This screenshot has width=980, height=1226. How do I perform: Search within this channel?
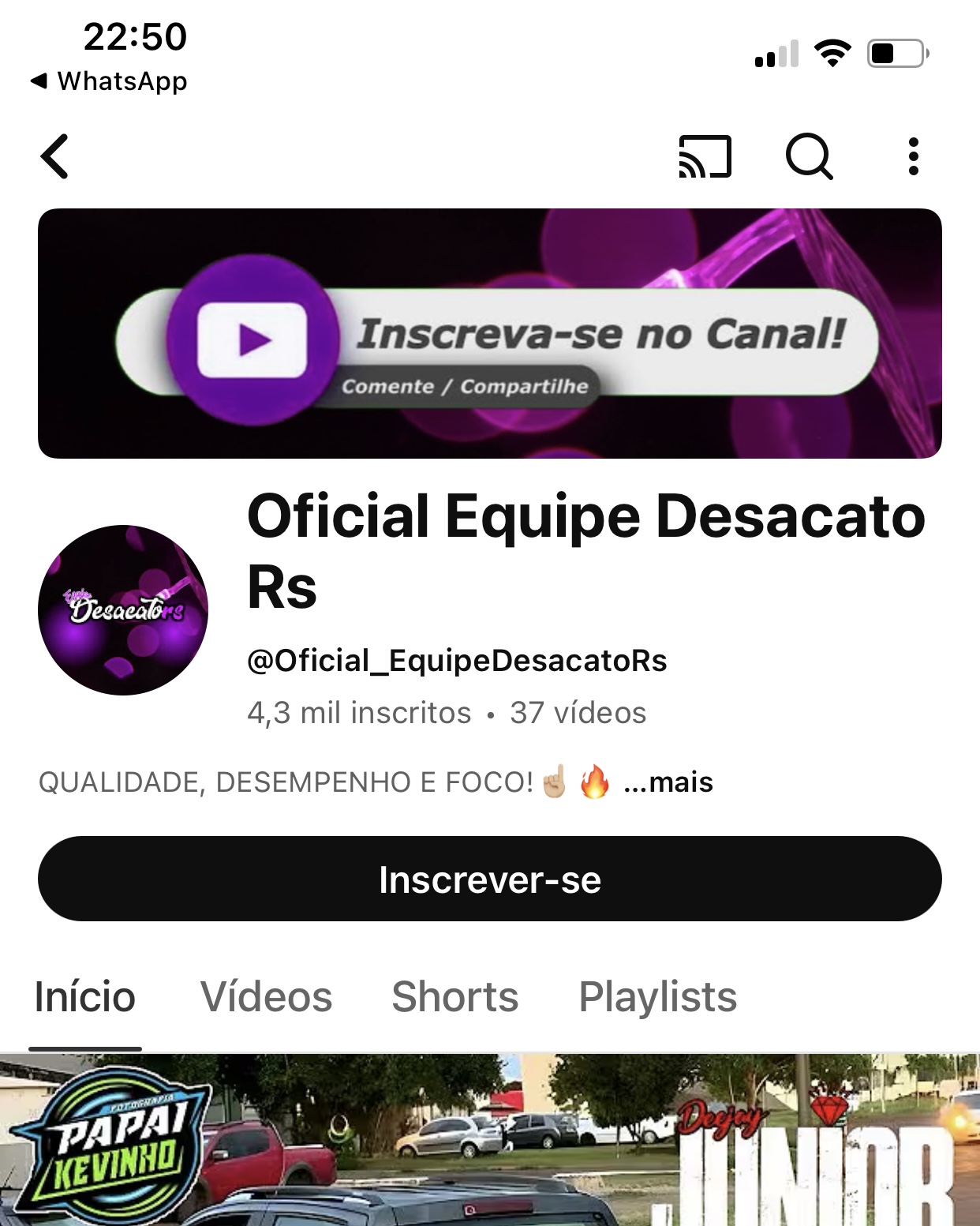[x=809, y=156]
